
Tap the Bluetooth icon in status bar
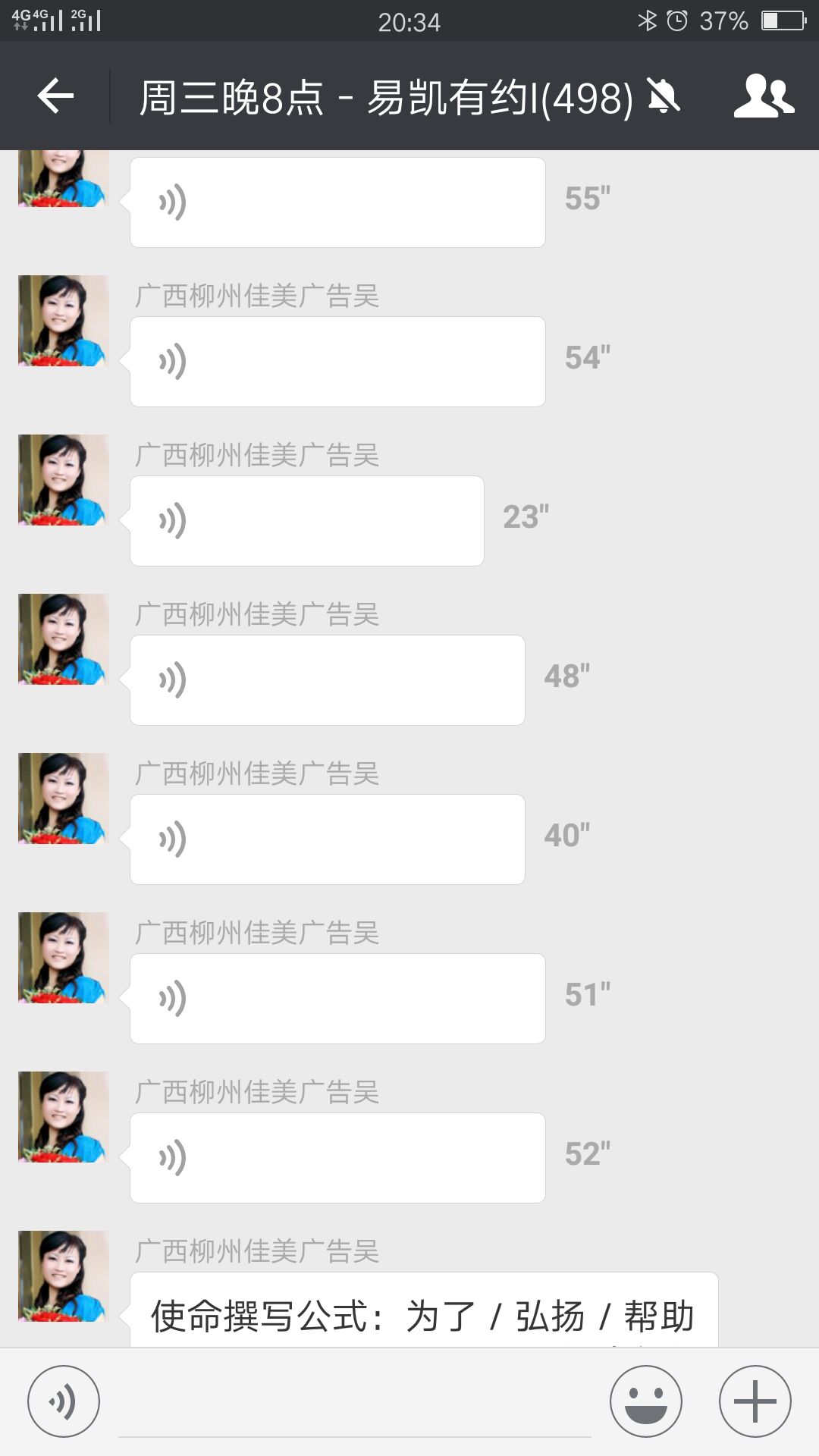(x=649, y=20)
